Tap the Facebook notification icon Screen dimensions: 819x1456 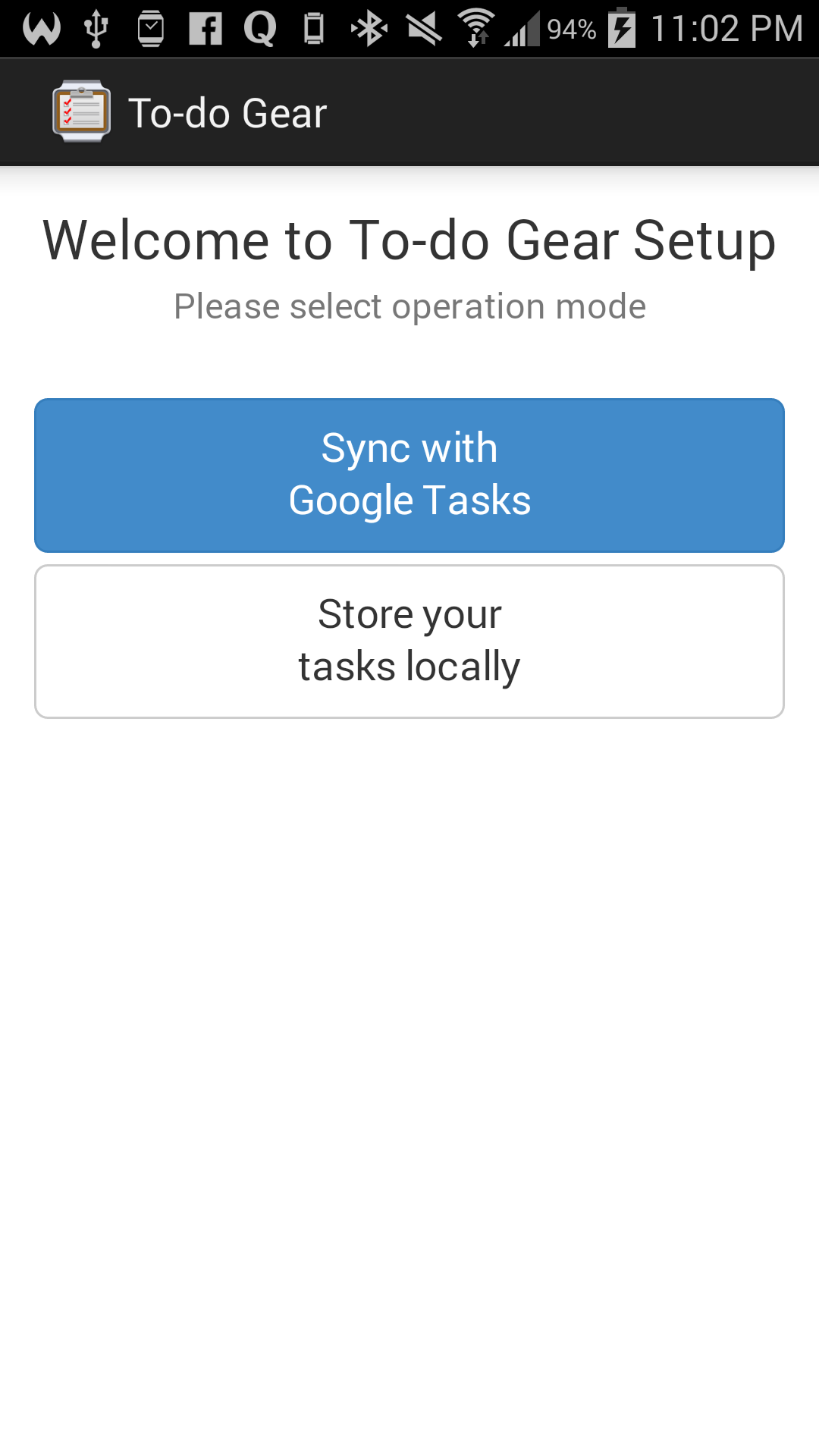coord(205,27)
